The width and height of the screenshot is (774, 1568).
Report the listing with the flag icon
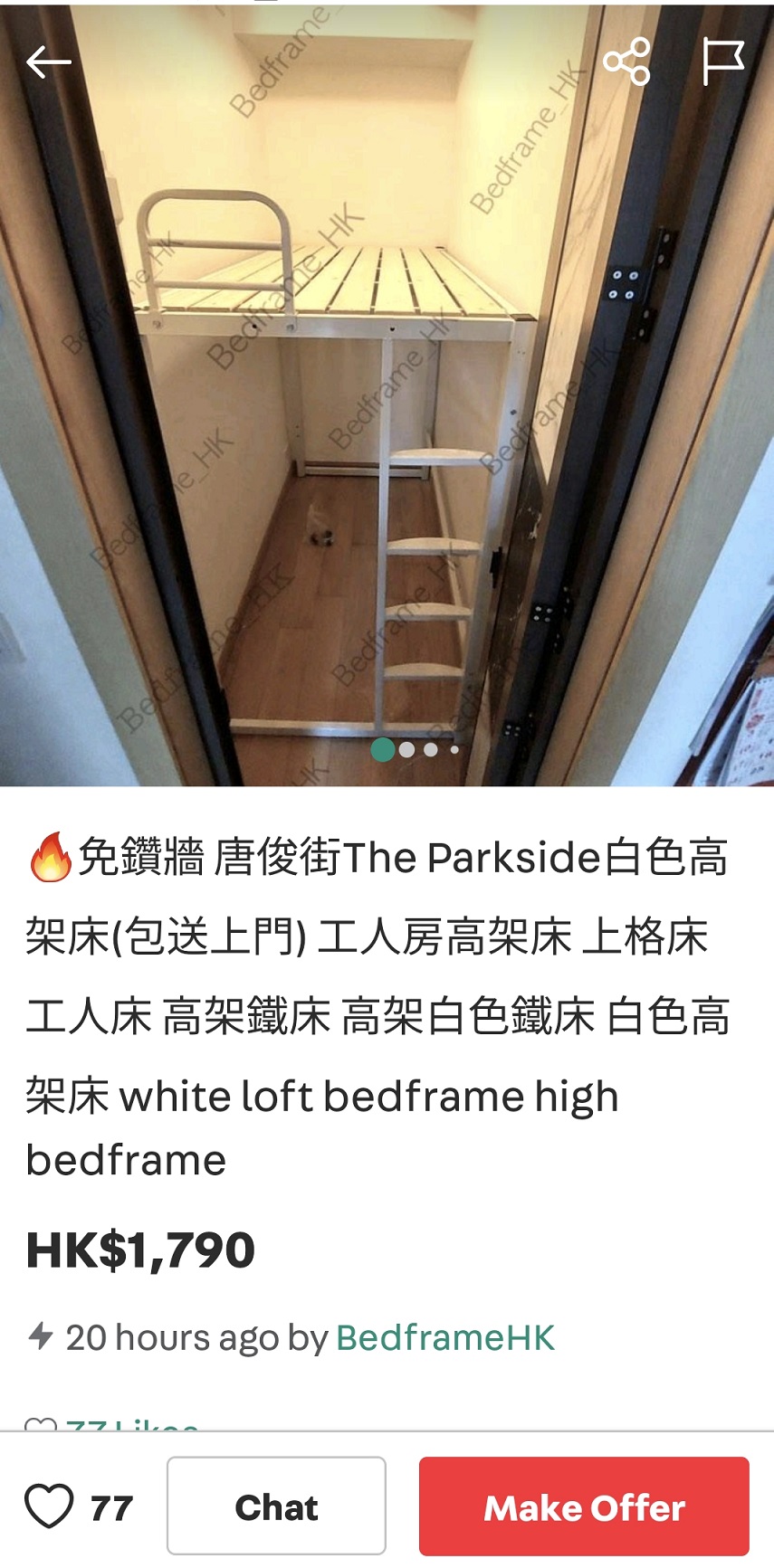[722, 62]
